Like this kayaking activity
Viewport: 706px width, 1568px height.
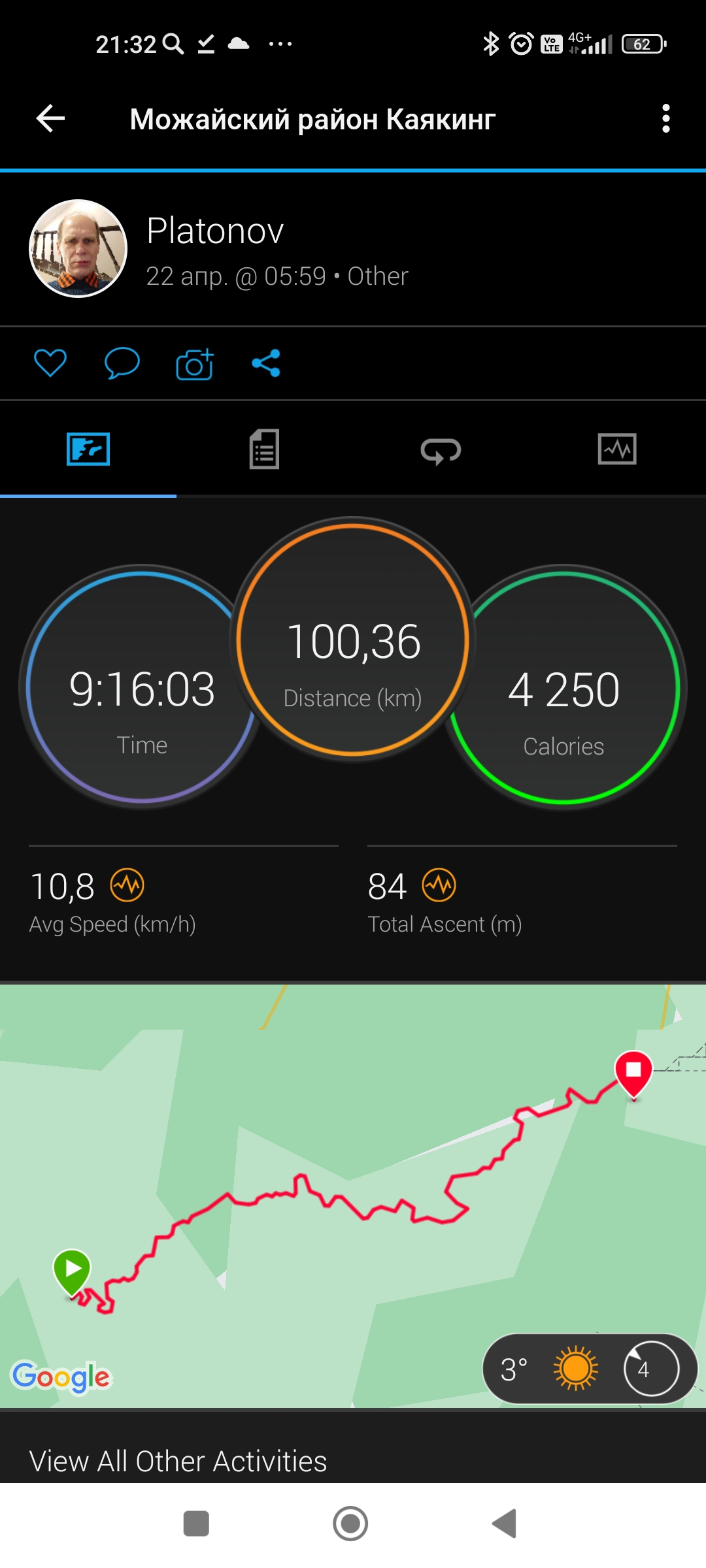point(50,363)
